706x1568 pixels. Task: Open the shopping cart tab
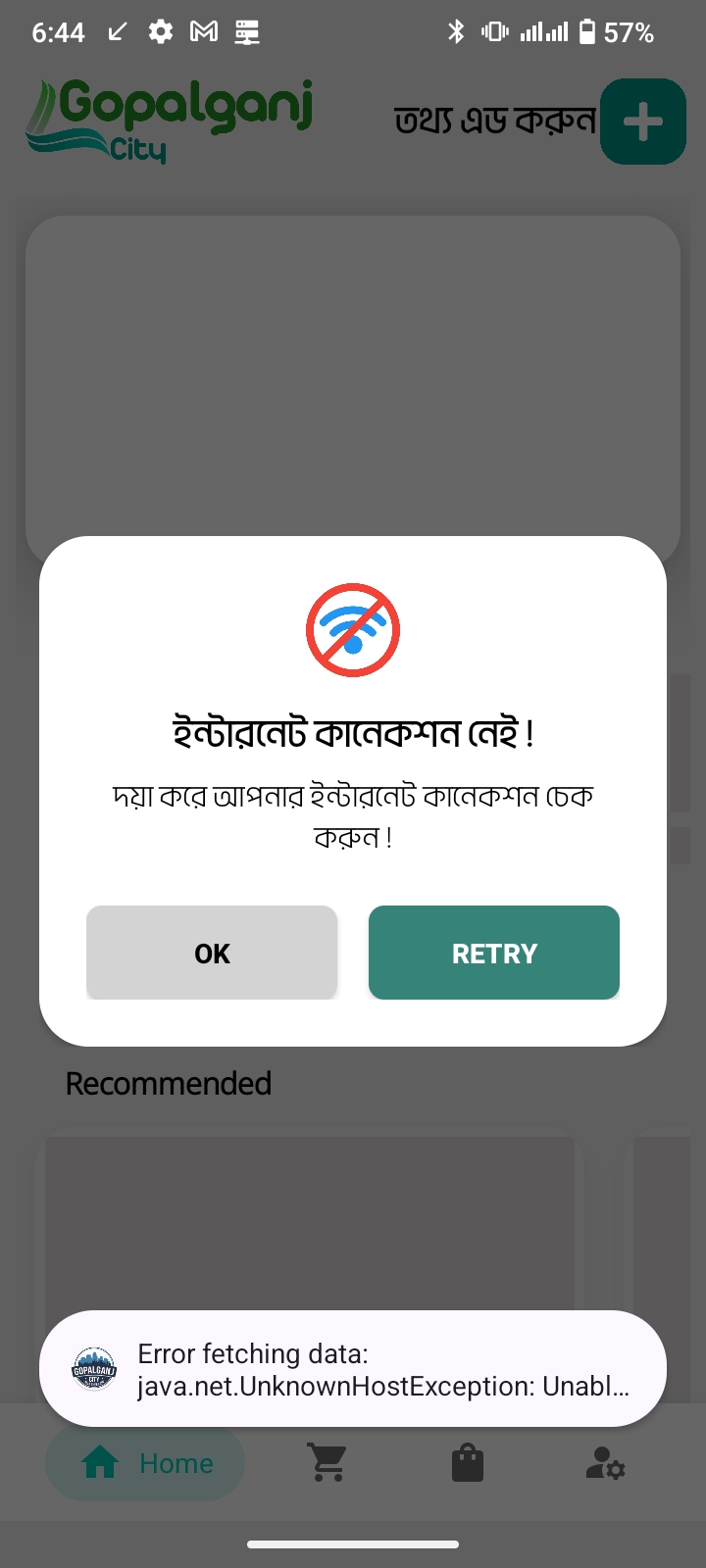tap(327, 1463)
